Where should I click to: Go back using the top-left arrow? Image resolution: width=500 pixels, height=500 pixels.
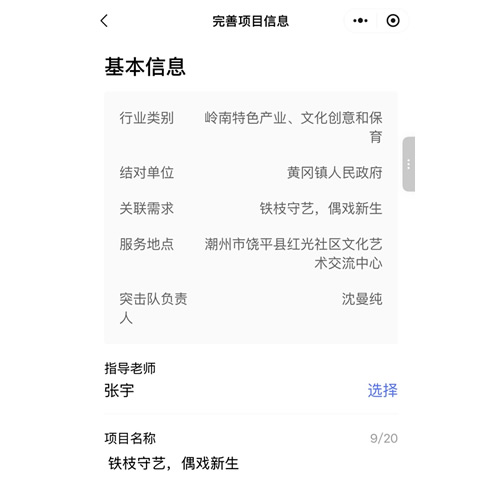tap(104, 21)
